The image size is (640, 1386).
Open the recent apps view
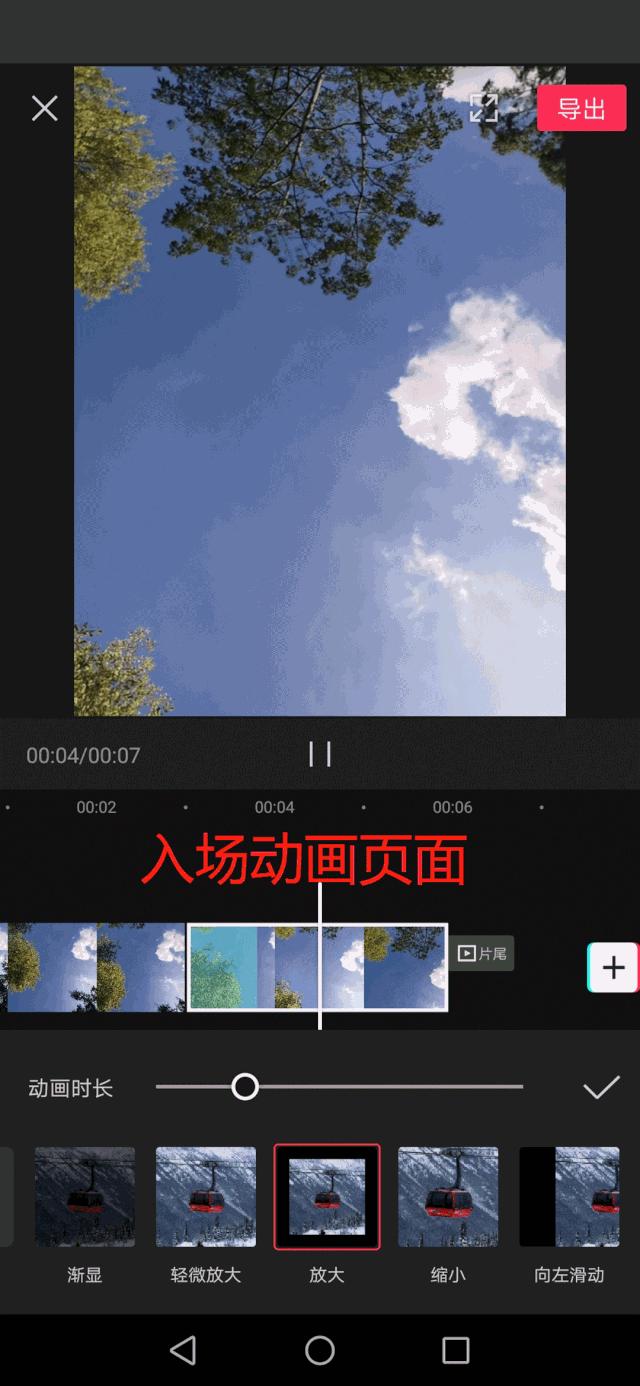click(x=456, y=1350)
